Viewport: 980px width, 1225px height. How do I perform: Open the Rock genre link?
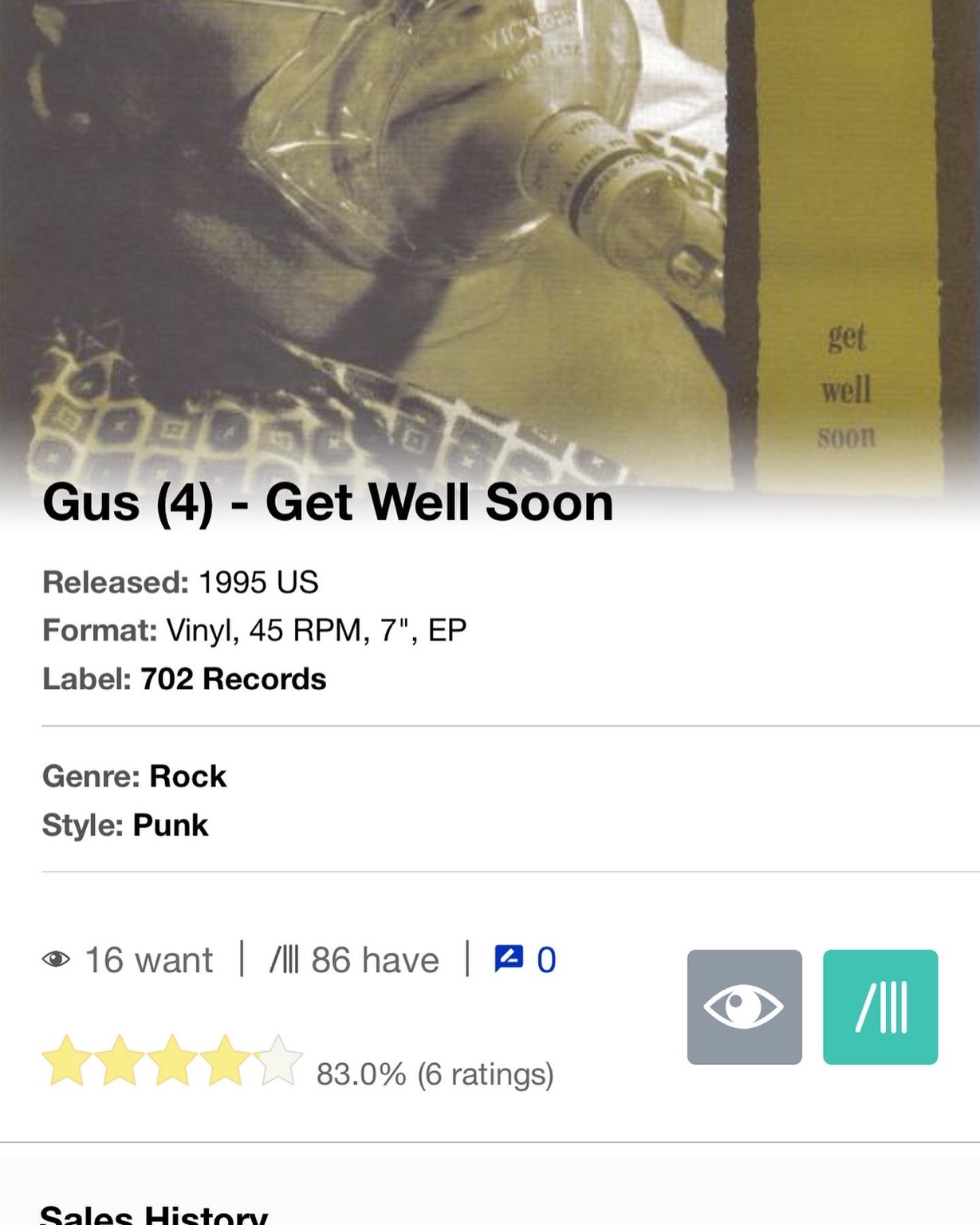pos(187,776)
